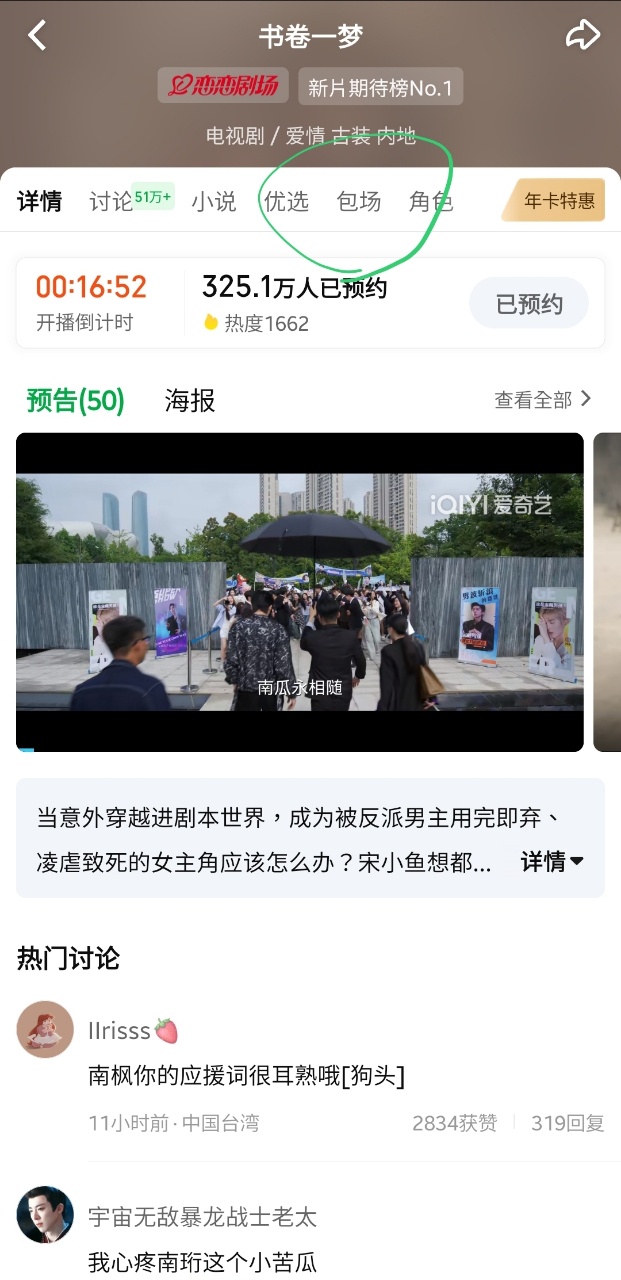
Task: Play the 南瓜永相随 trailer video
Action: [300, 591]
